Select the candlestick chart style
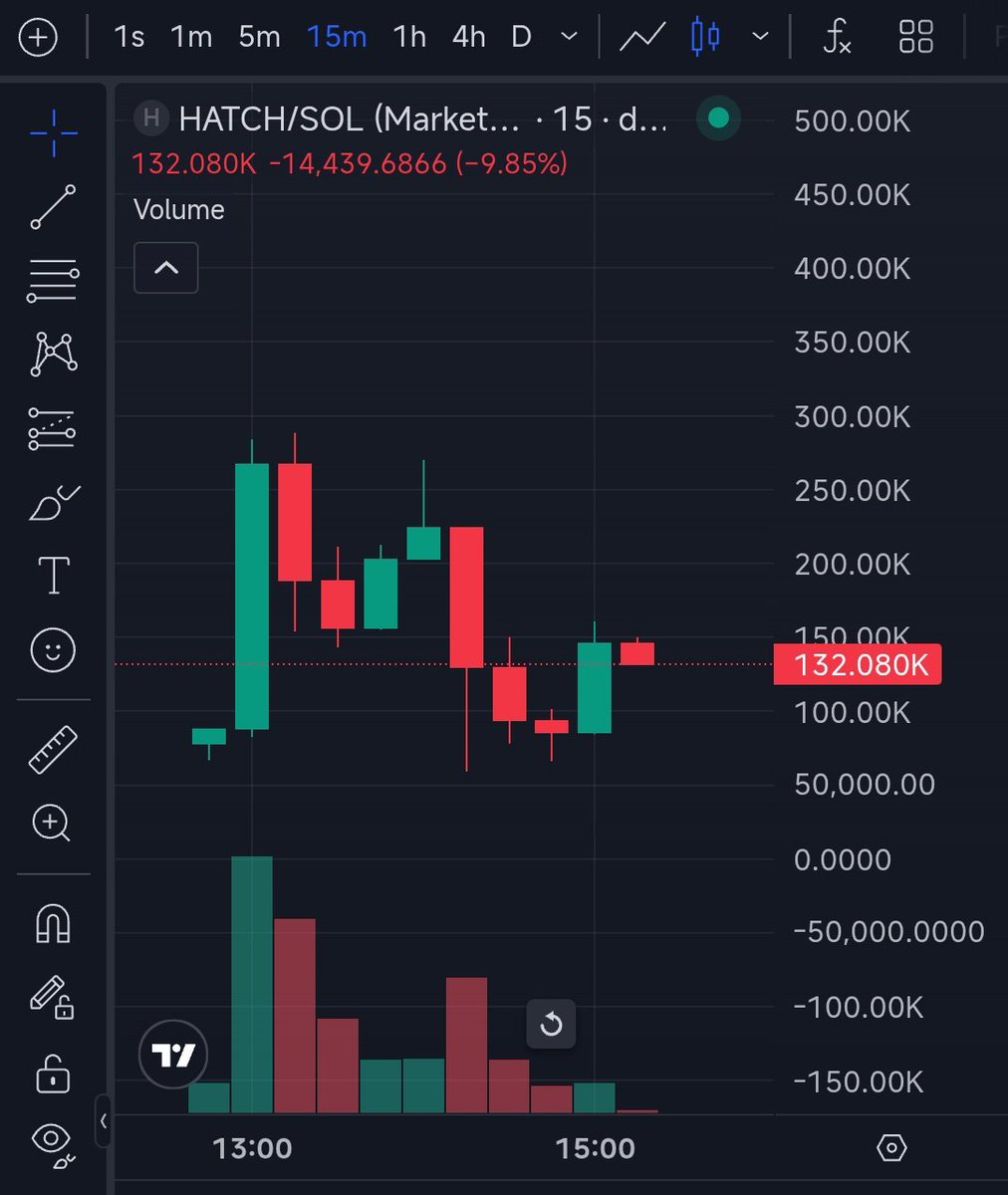This screenshot has height=1195, width=1008. pos(705,38)
